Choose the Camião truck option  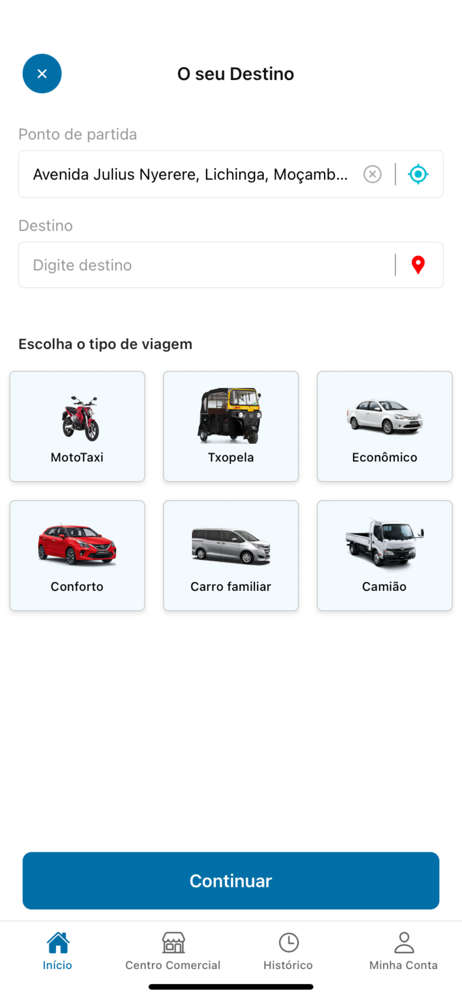click(385, 555)
